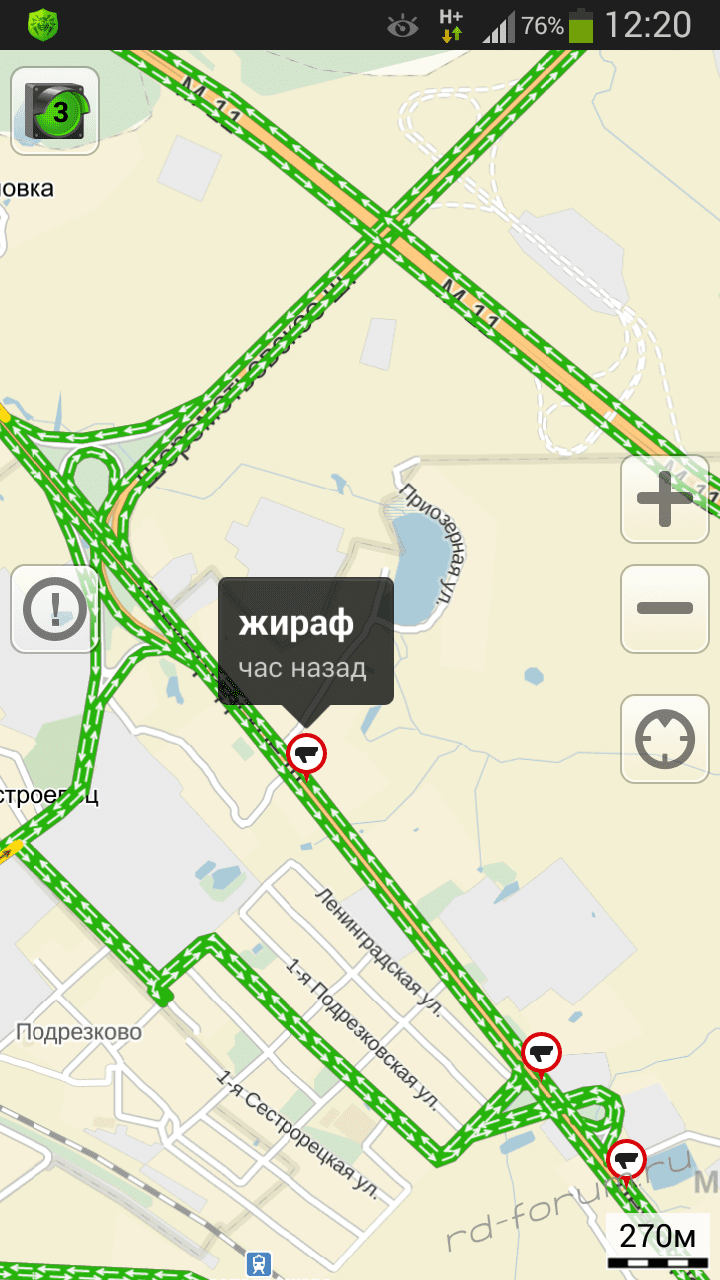
Task: Center the map on my location
Action: (x=664, y=739)
